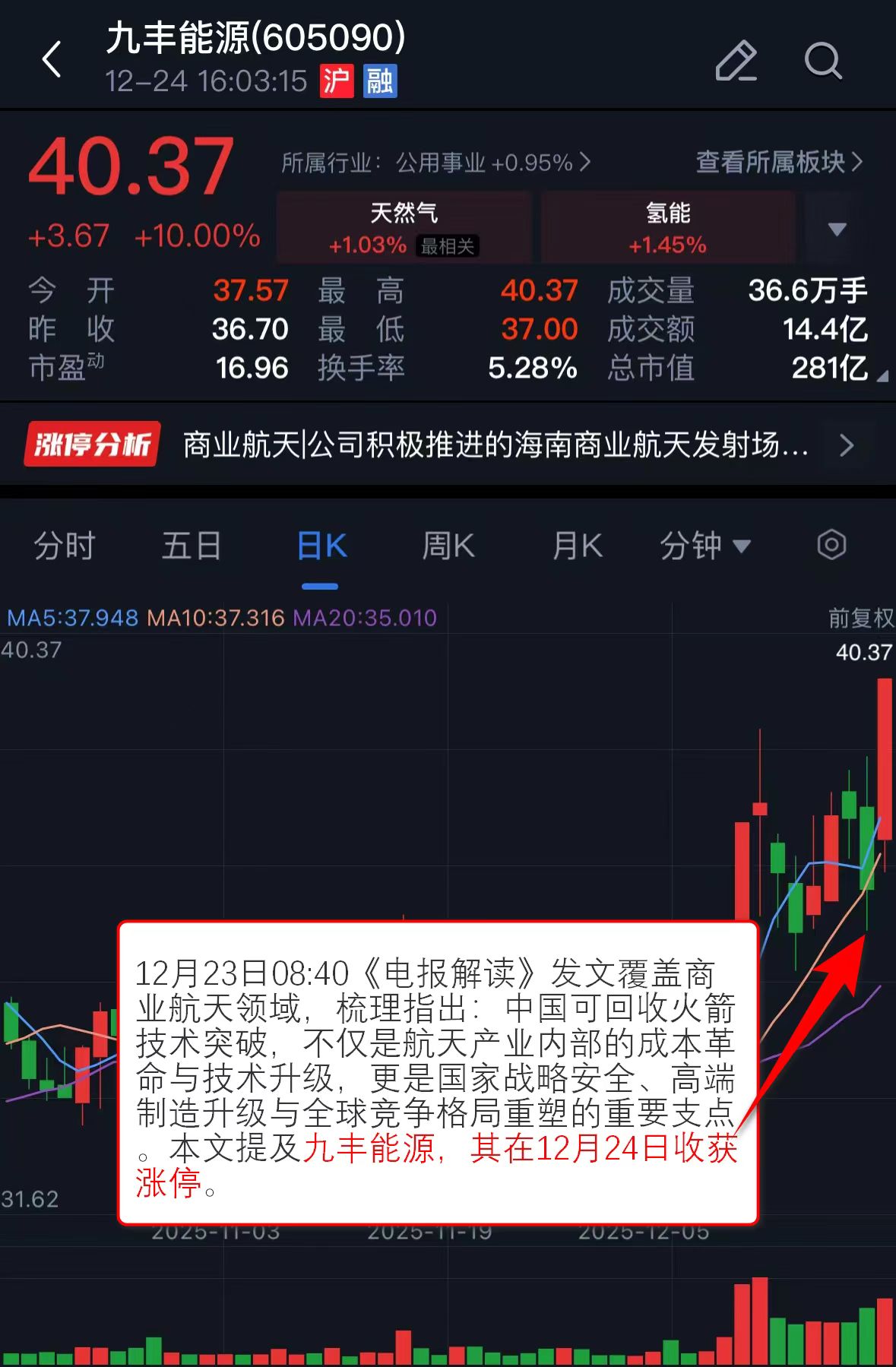Change the 前复权 adjustment mode
This screenshot has width=896, height=1367.
coord(860,619)
